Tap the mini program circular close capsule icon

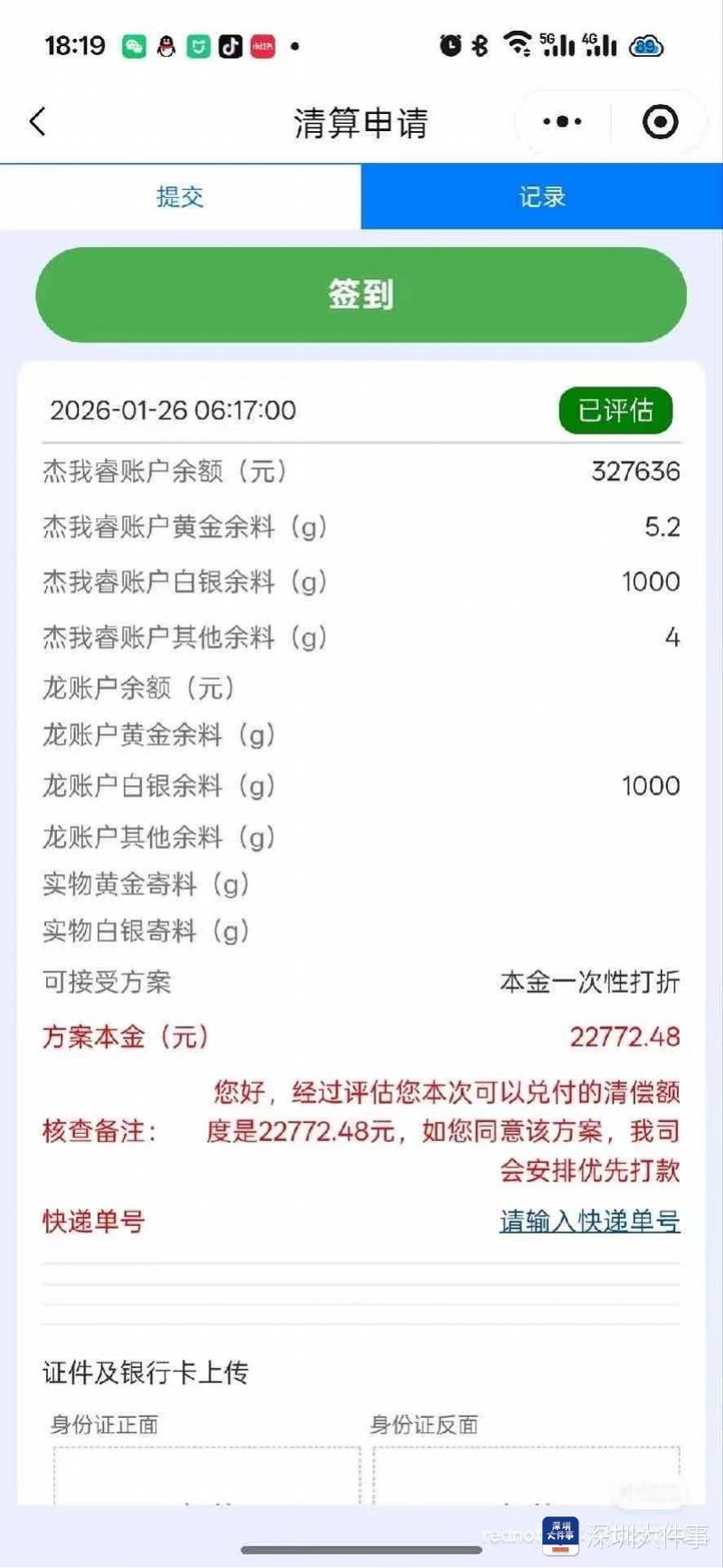(x=659, y=120)
